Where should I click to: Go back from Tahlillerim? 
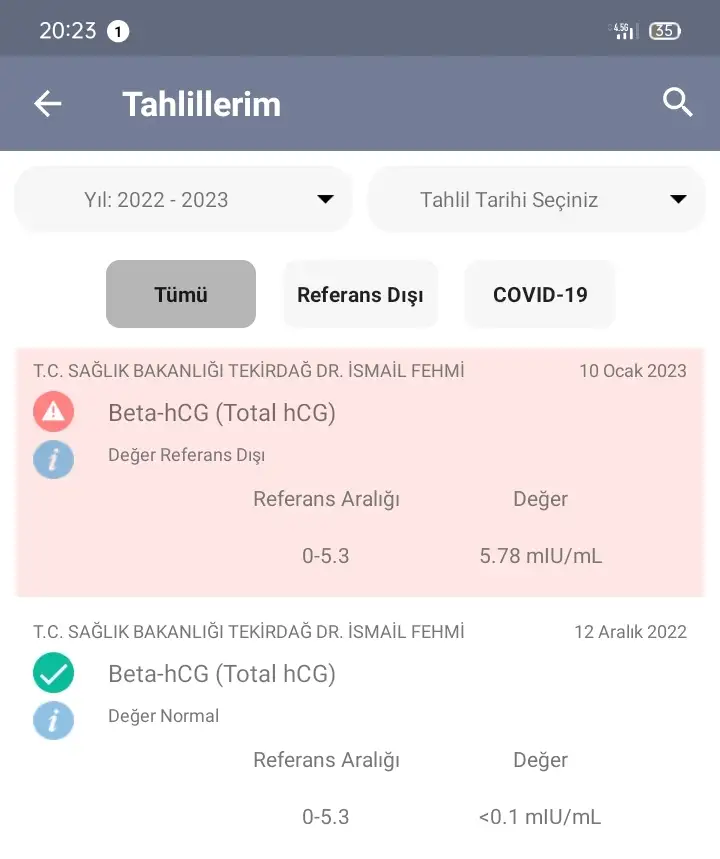[48, 104]
